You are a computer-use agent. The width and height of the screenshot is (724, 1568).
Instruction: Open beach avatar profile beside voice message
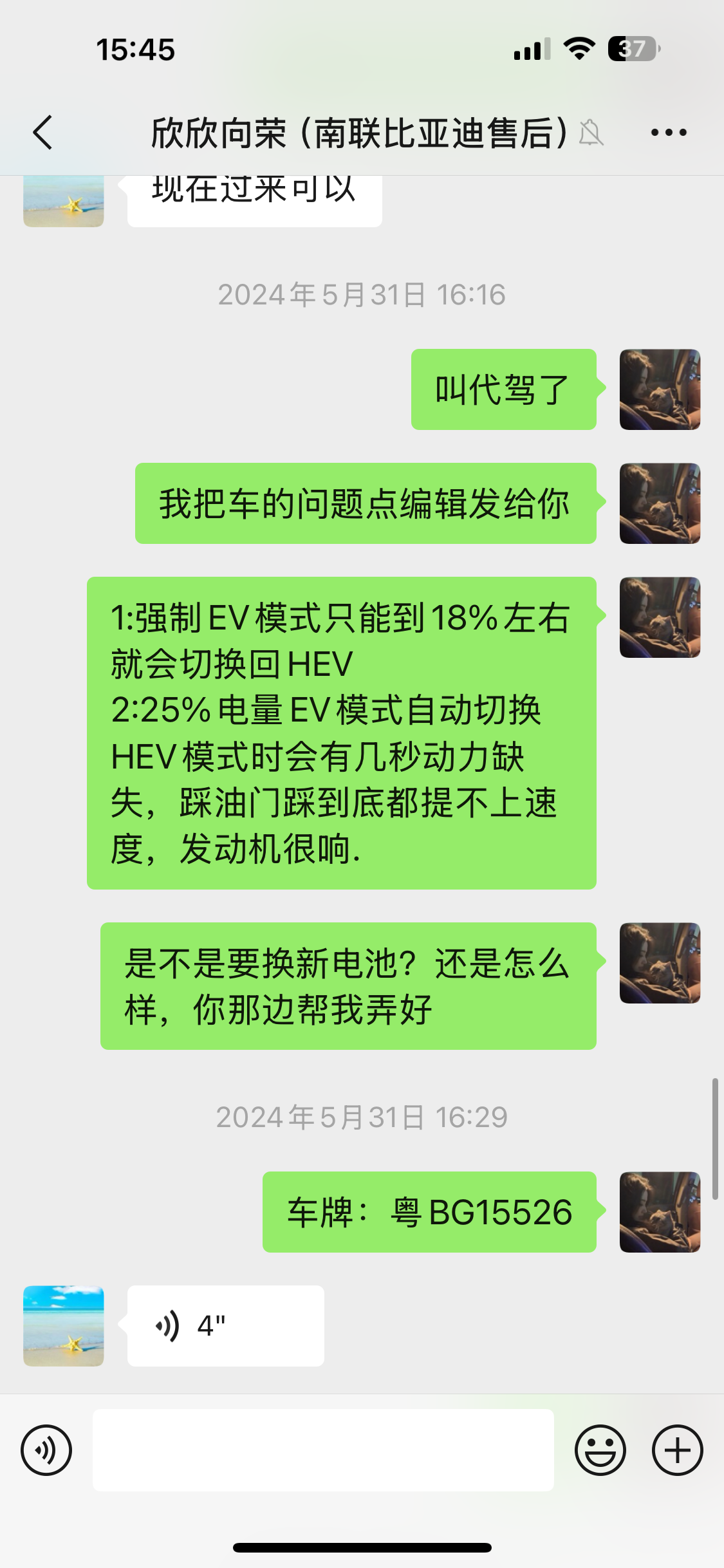(x=63, y=1326)
